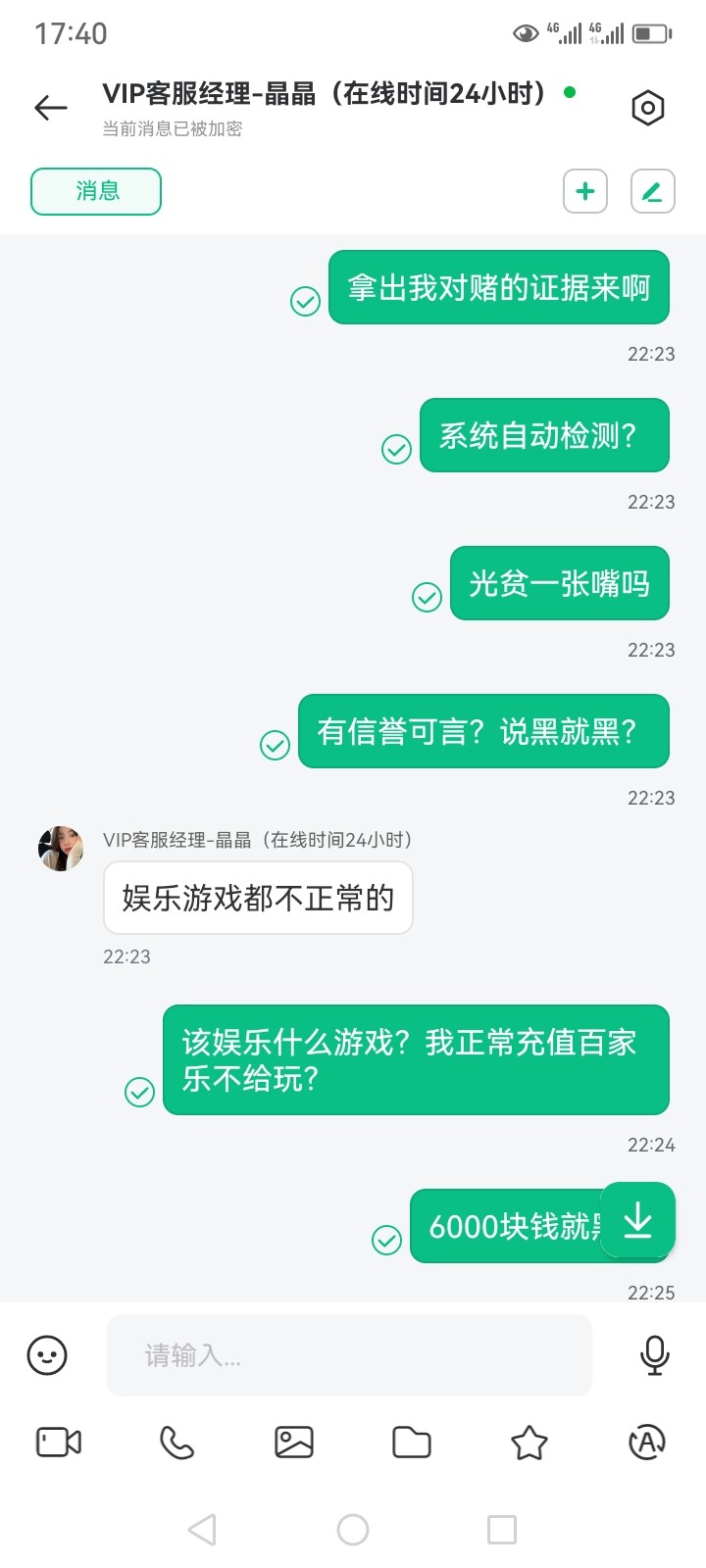Viewport: 706px width, 1568px height.
Task: Attach a file from folder
Action: (x=412, y=1442)
